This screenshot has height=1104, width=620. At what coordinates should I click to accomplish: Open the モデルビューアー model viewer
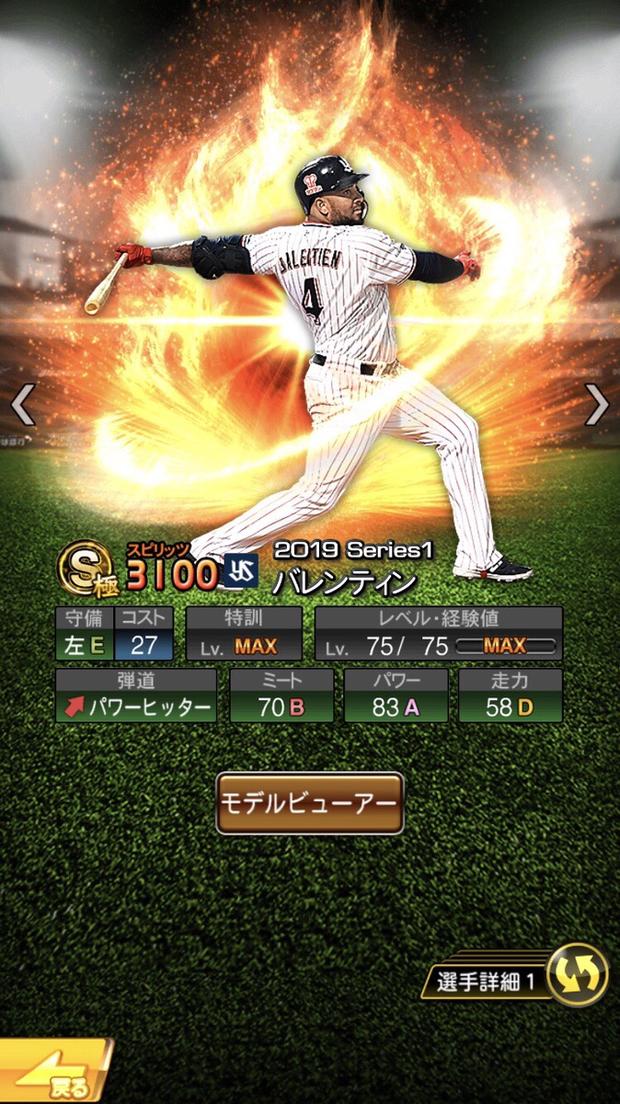310,803
